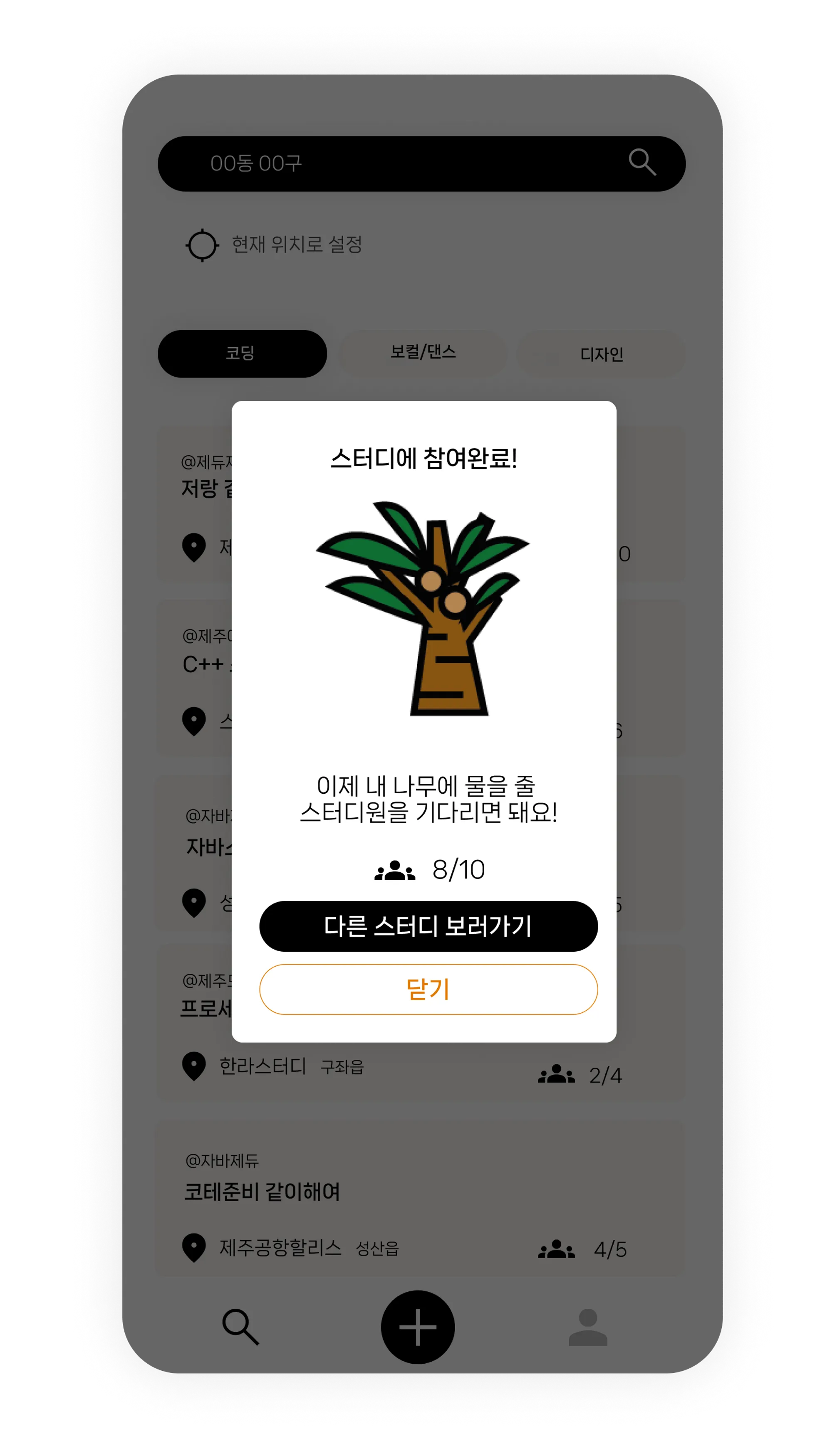The image size is (832, 1456).
Task: Tap the magnifier icon in search bar
Action: click(x=642, y=163)
